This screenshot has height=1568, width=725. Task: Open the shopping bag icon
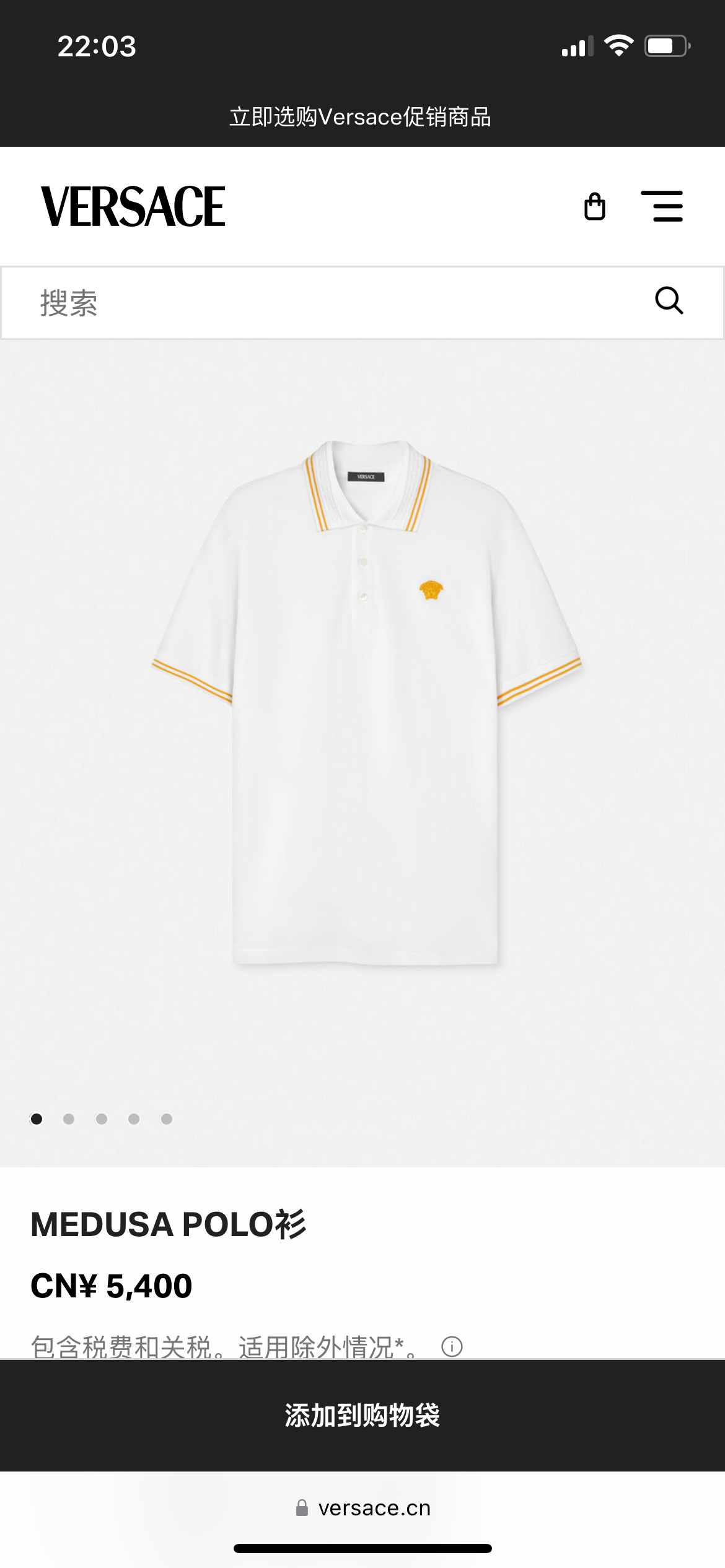click(594, 207)
